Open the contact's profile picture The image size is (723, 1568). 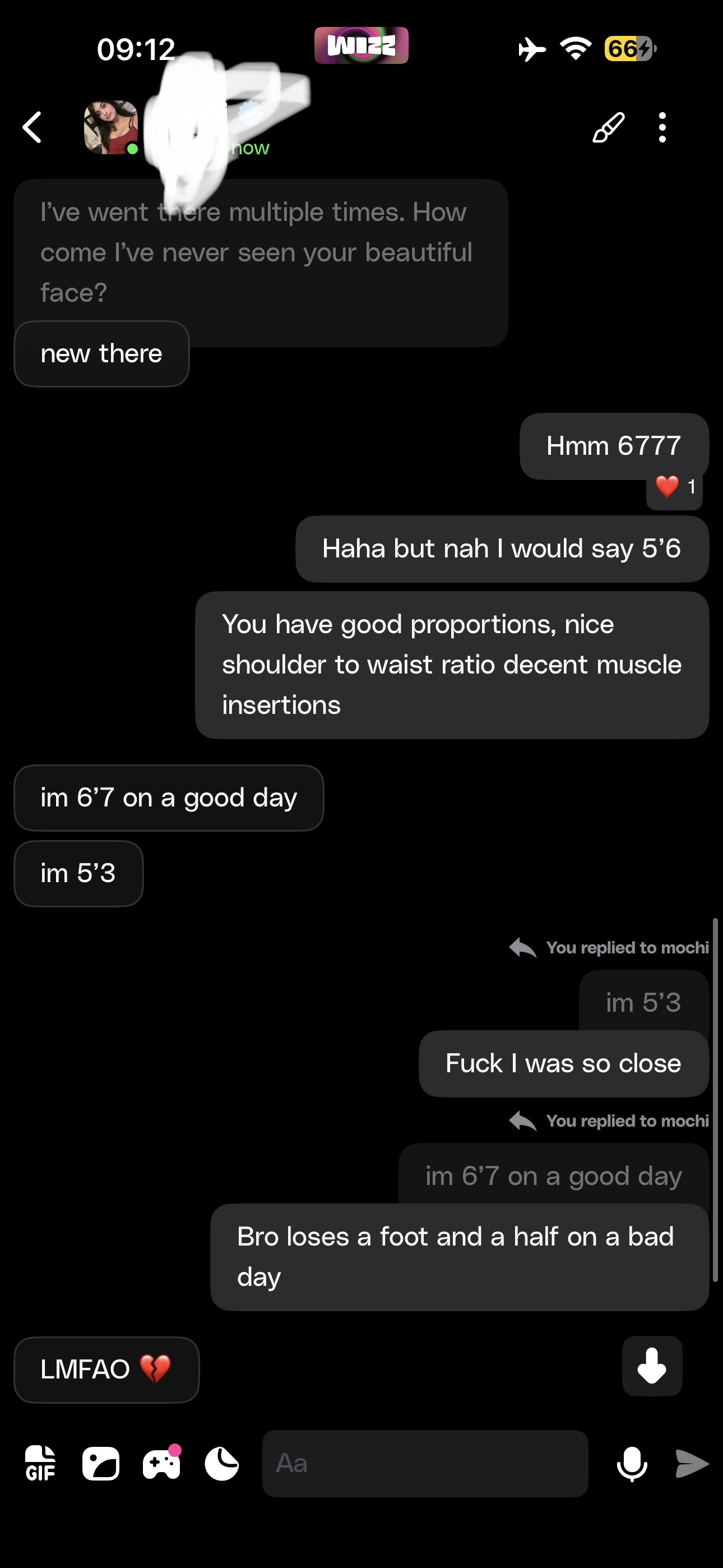click(111, 127)
